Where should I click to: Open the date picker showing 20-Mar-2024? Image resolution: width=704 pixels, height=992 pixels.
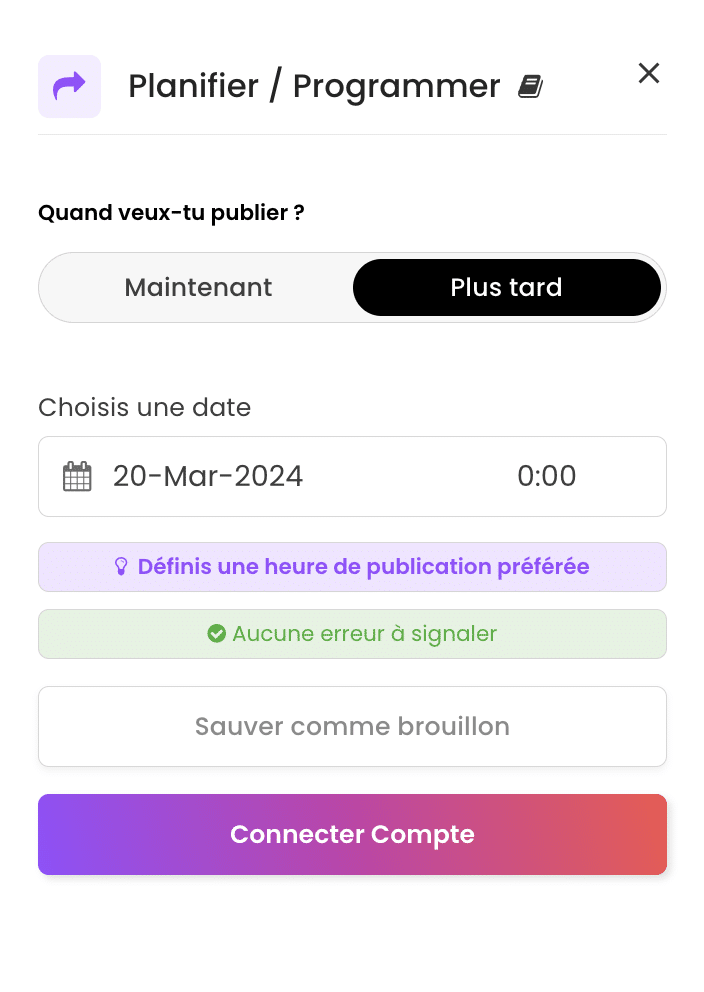click(x=207, y=476)
